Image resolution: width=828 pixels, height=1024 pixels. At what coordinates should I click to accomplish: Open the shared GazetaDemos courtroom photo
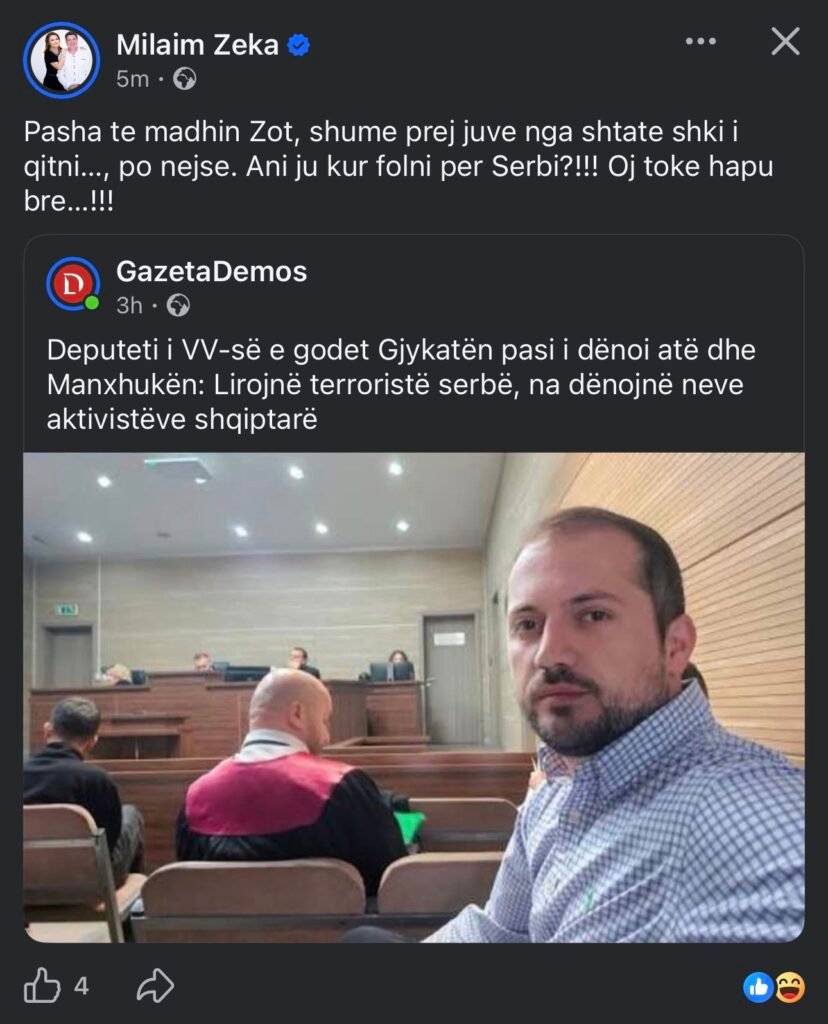[x=413, y=697]
